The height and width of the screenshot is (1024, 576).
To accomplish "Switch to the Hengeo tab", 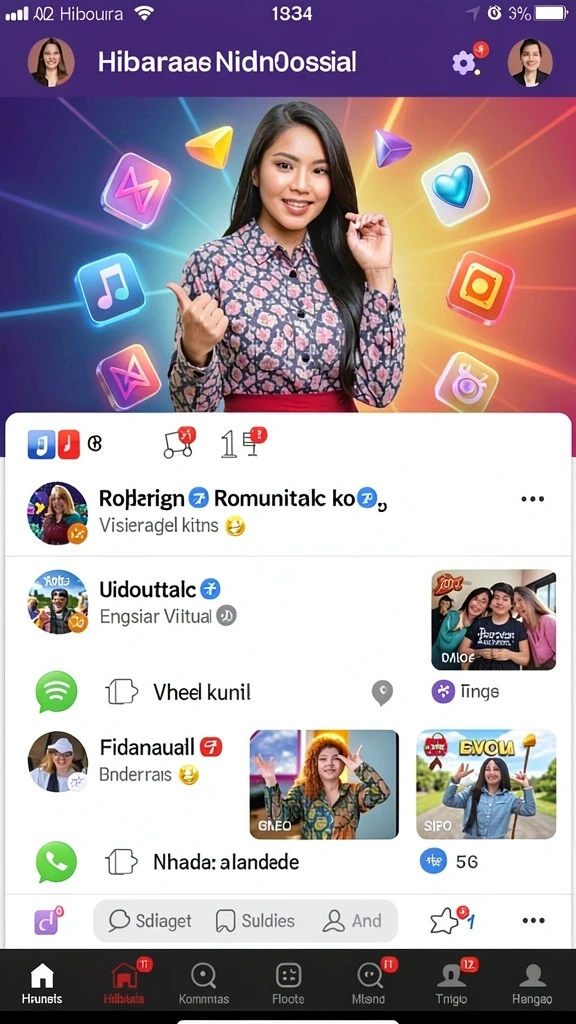I will (532, 985).
